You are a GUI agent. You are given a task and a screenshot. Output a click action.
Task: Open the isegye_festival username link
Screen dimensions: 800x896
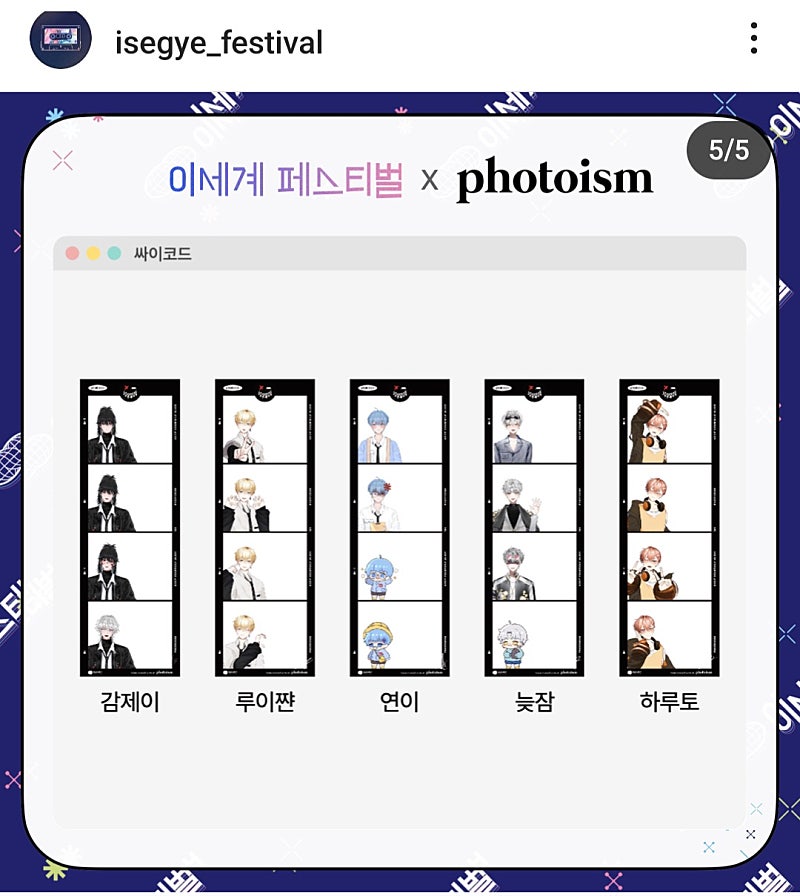219,43
